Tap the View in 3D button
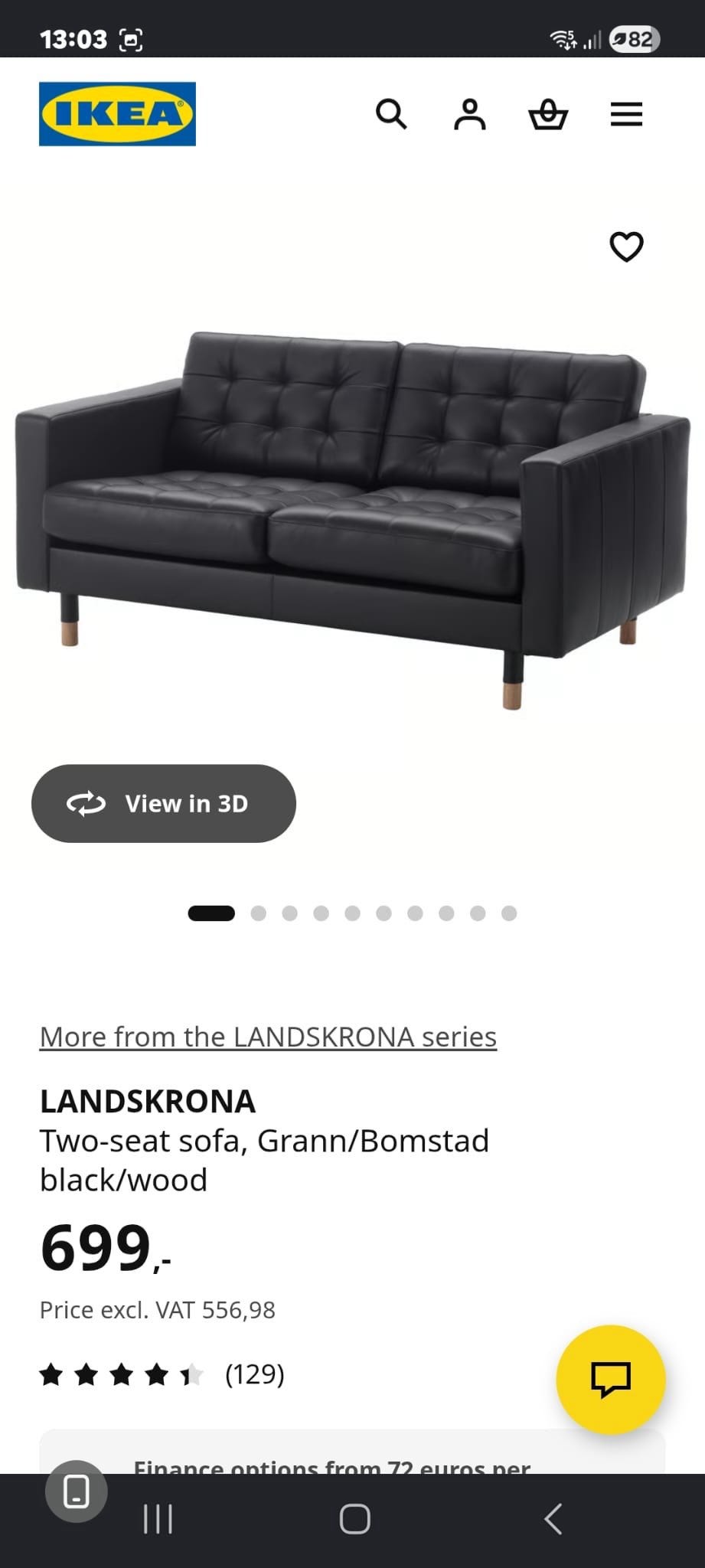This screenshot has width=705, height=1568. pos(163,803)
